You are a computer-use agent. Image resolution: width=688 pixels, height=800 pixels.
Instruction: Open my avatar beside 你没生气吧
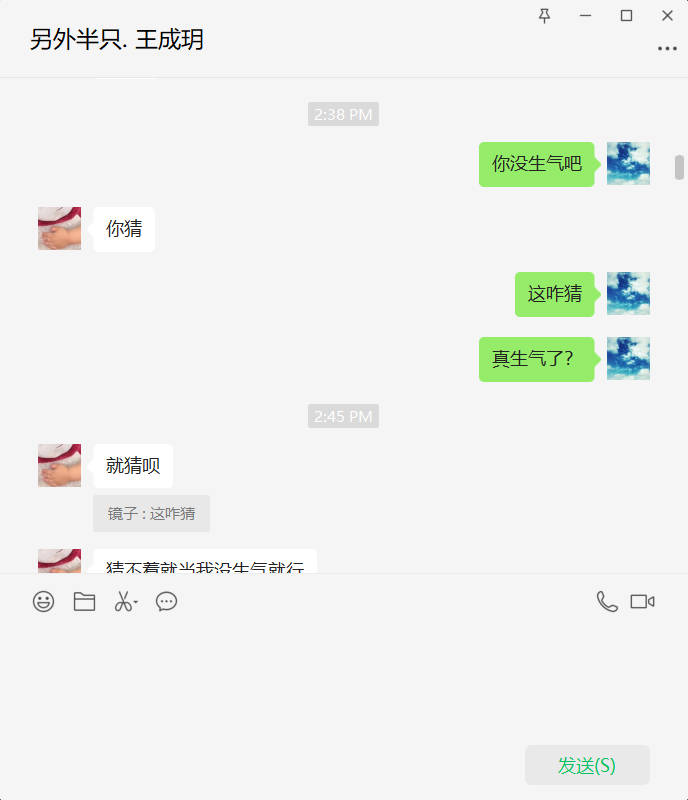[628, 163]
